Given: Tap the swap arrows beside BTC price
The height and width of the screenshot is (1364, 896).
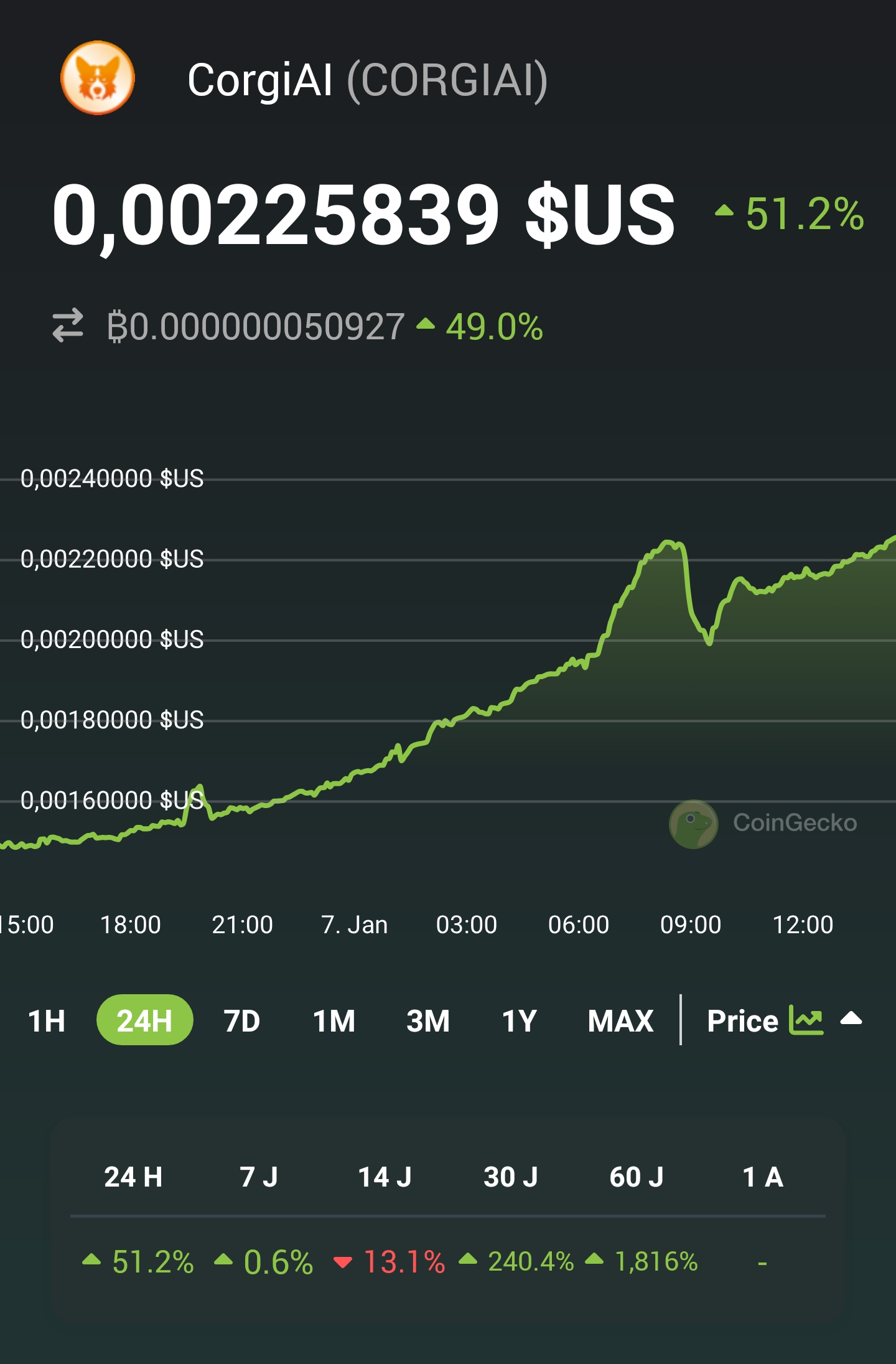Looking at the screenshot, I should coord(67,326).
